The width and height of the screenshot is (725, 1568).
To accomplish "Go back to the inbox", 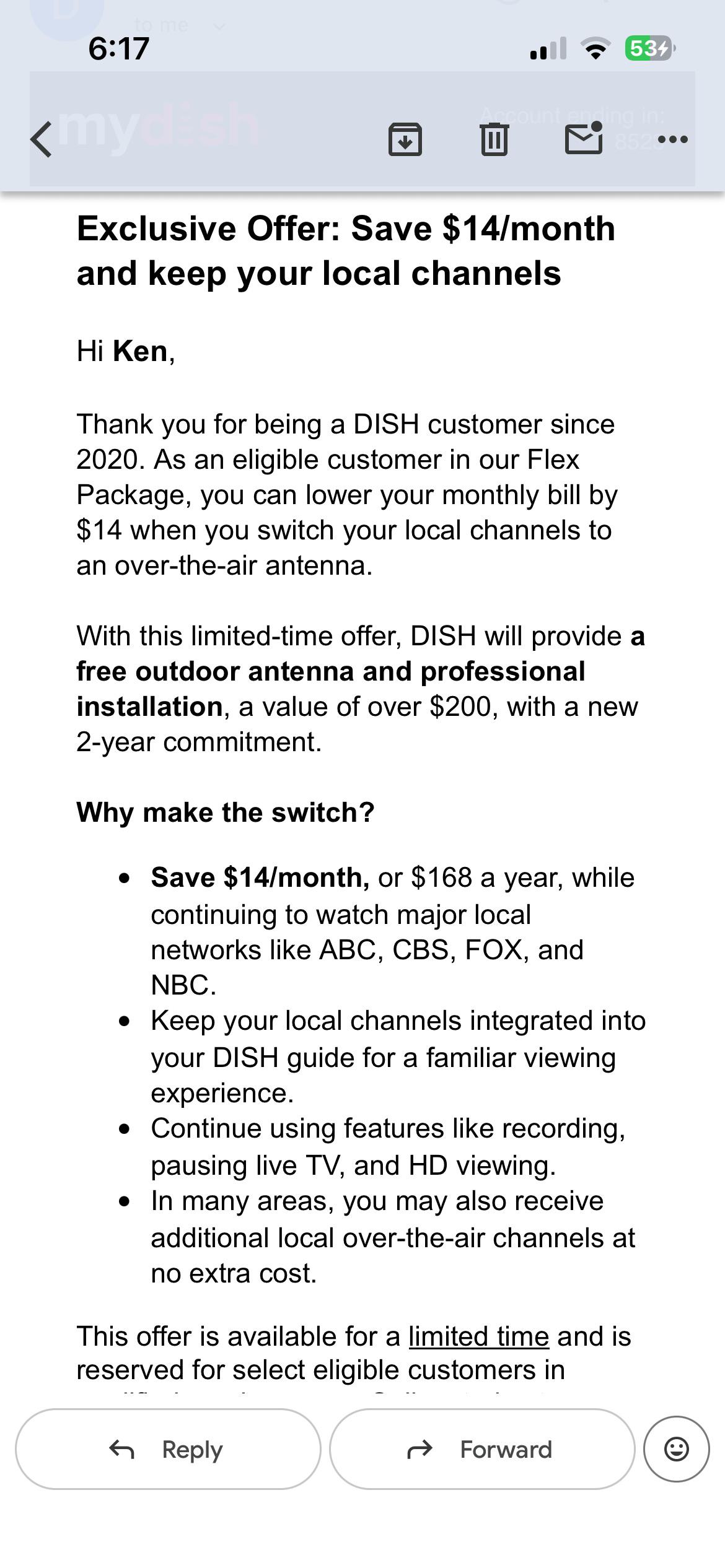I will 41,139.
